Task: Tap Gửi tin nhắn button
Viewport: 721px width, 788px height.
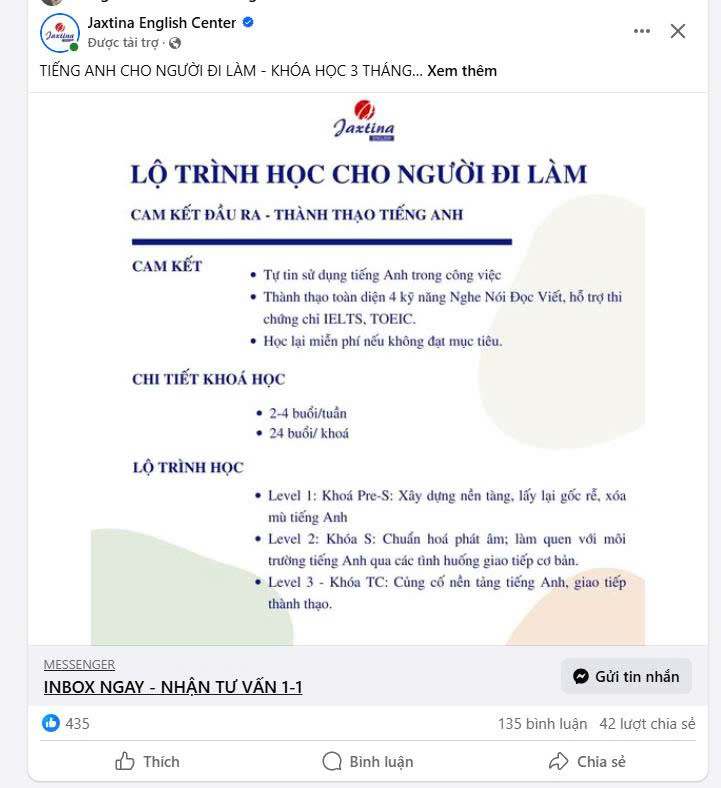Action: [x=626, y=676]
